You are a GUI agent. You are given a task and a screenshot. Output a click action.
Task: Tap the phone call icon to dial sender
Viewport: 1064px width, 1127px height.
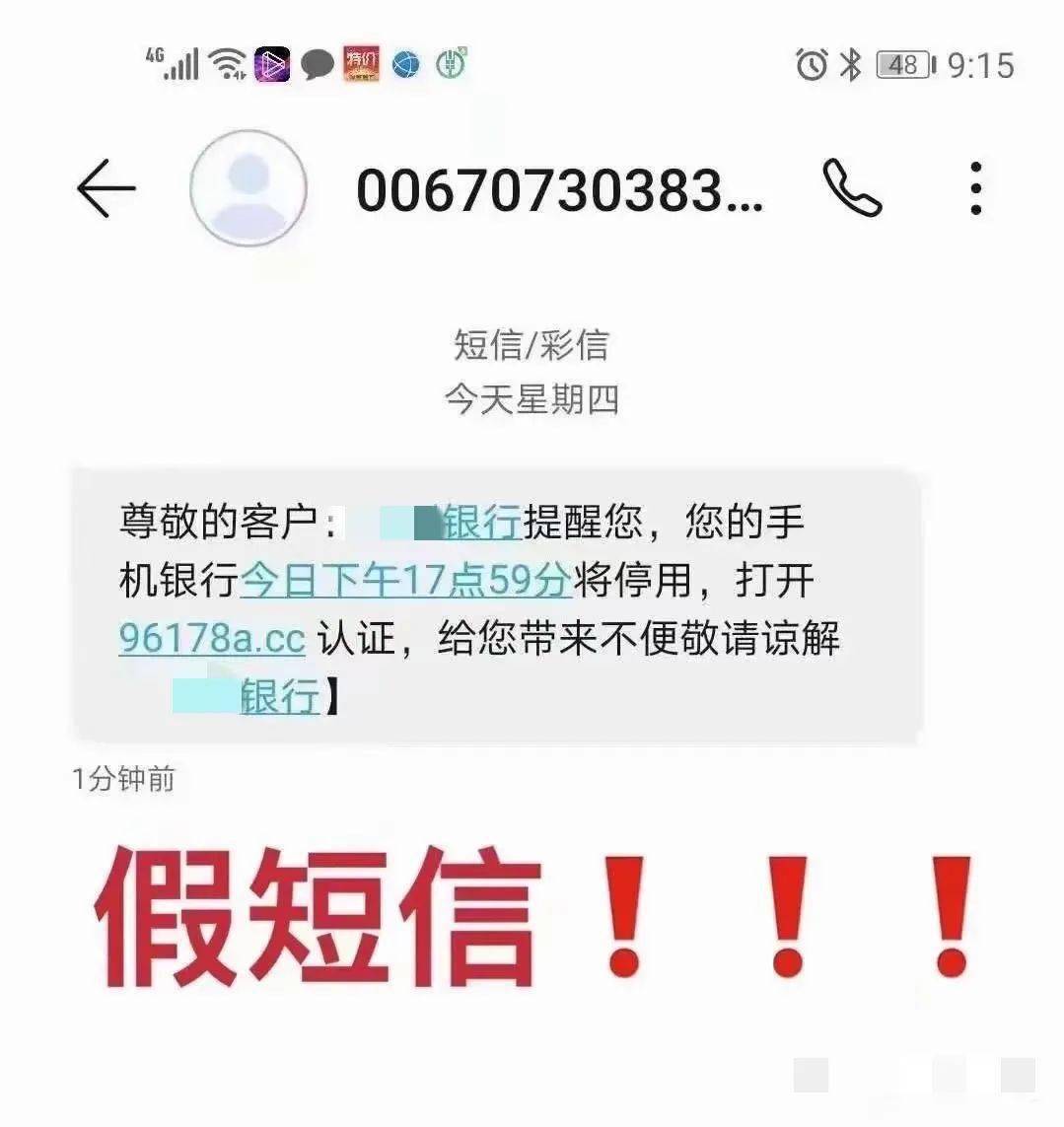(x=854, y=188)
